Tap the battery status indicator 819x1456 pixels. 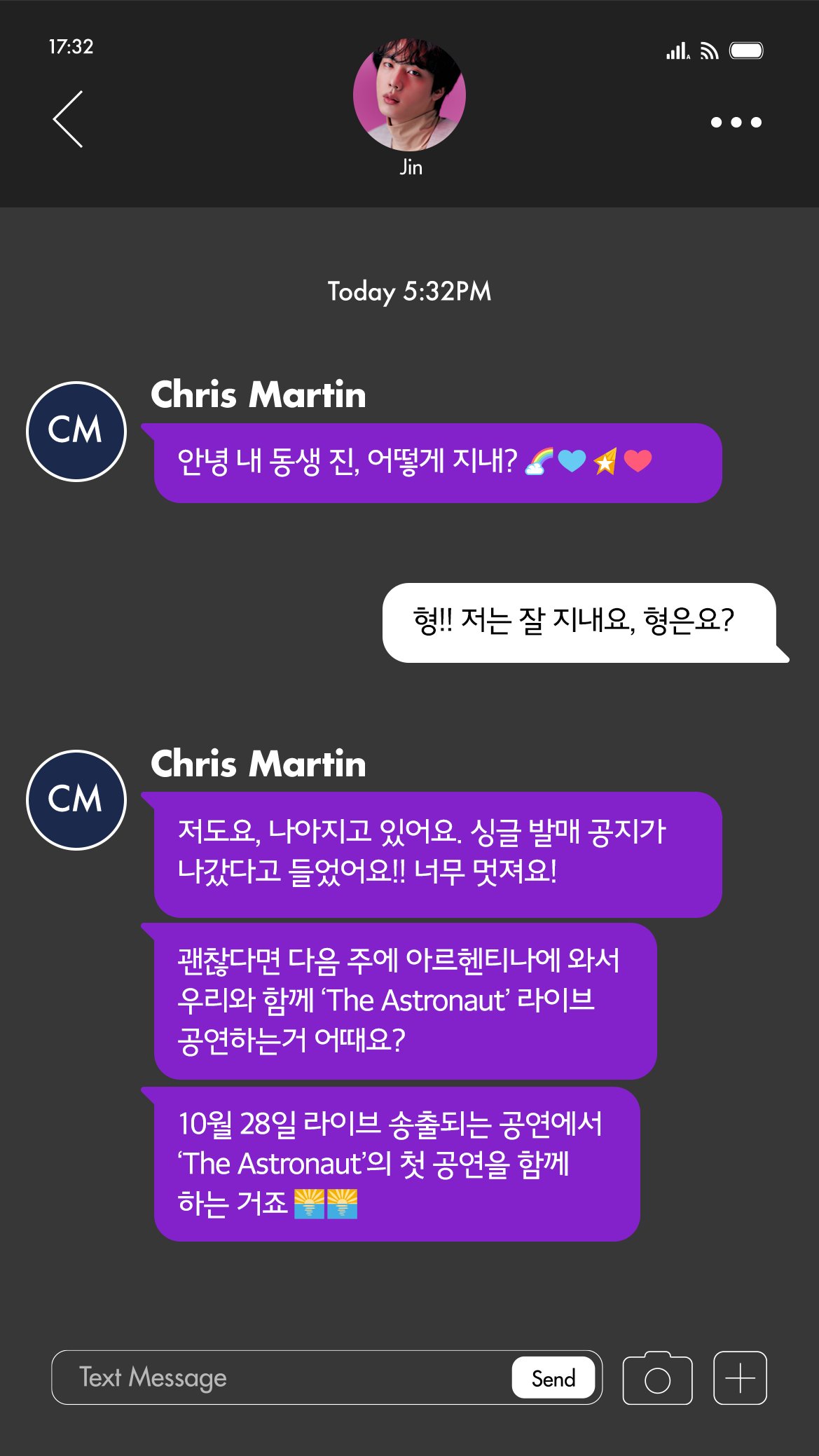pyautogui.click(x=746, y=50)
